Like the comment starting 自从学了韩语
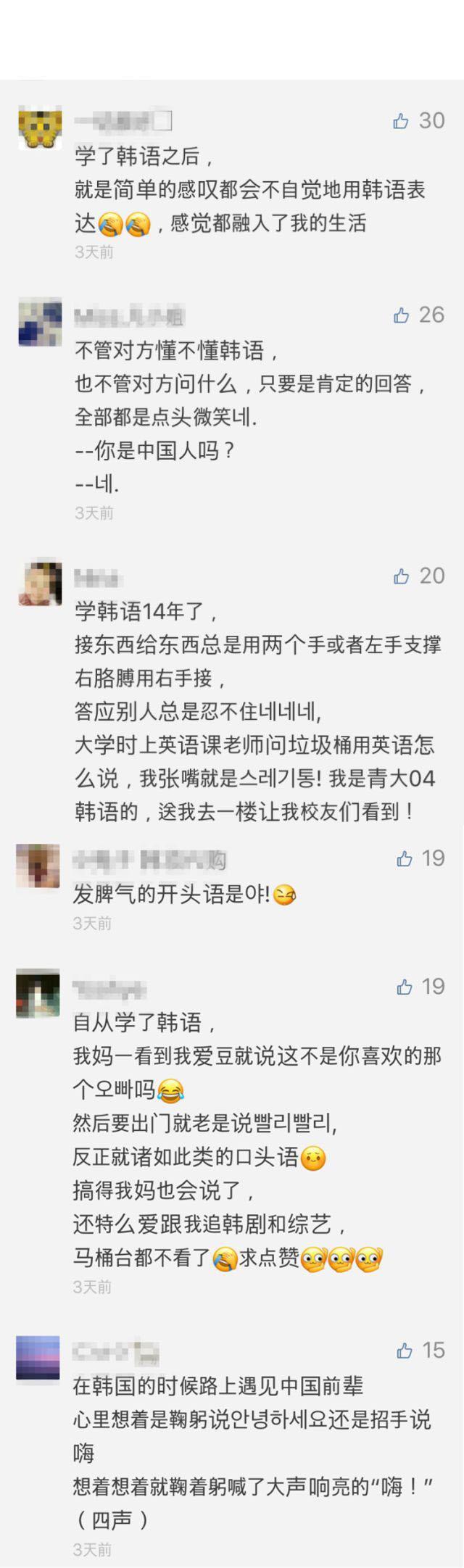The height and width of the screenshot is (1568, 464). (404, 987)
